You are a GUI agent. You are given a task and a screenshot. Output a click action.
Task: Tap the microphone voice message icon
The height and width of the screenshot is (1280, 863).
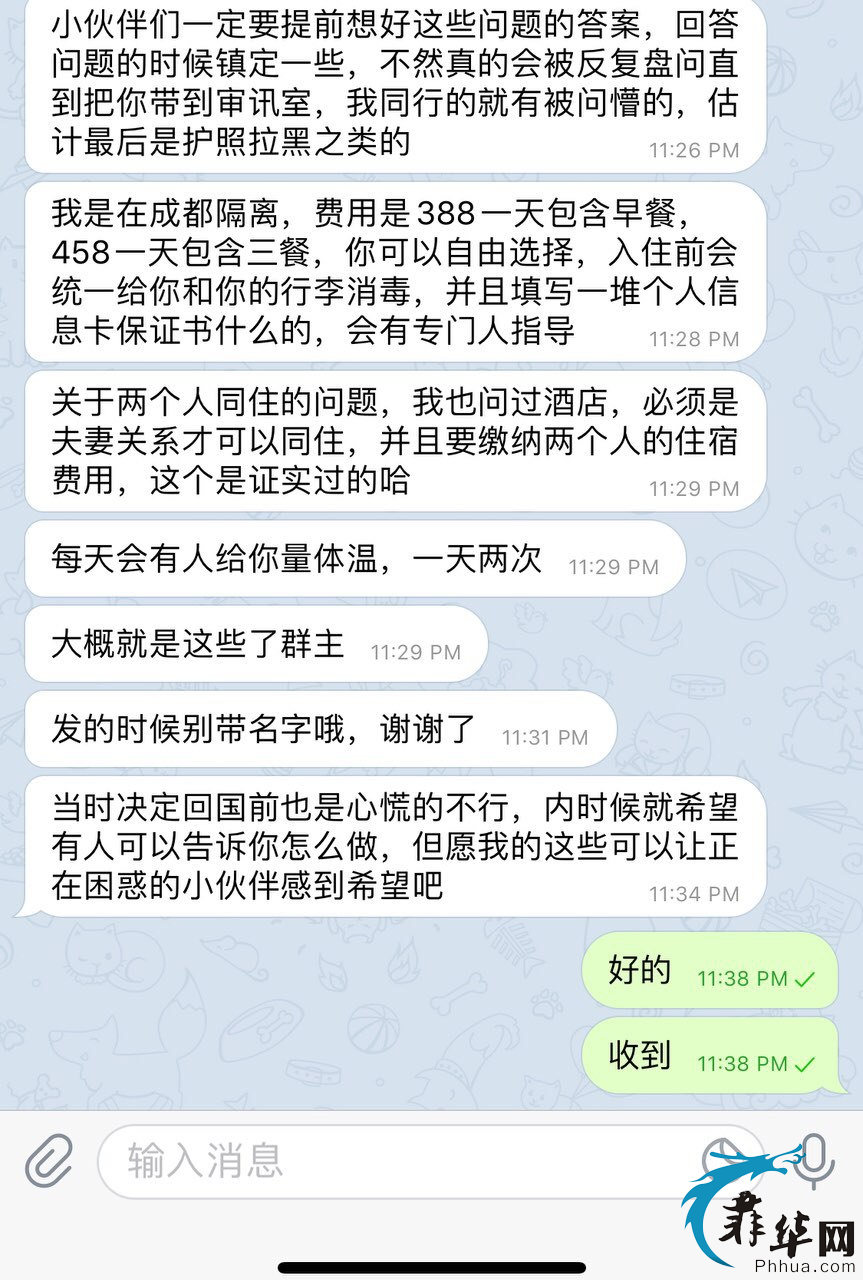[x=815, y=1160]
